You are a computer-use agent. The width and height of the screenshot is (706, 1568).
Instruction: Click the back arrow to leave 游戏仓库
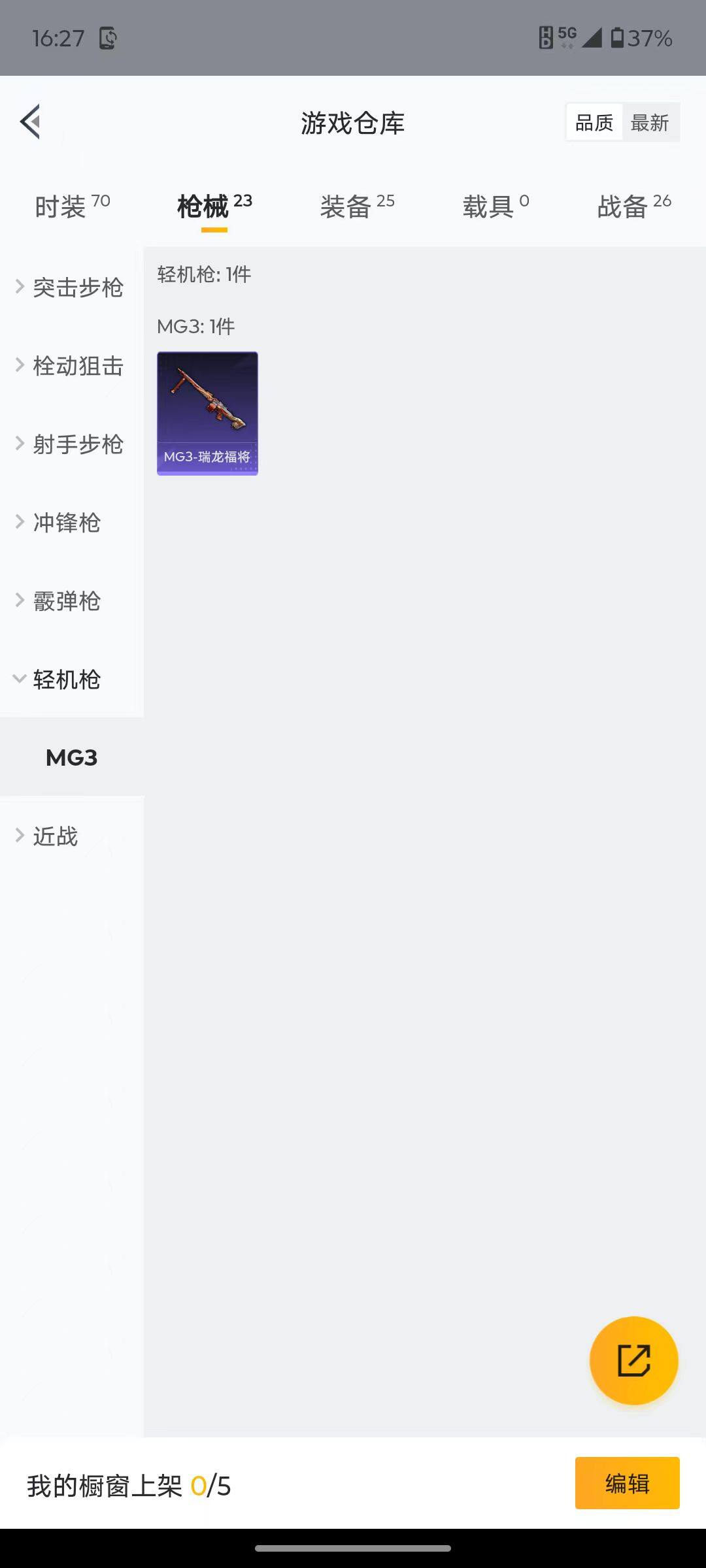tap(29, 122)
